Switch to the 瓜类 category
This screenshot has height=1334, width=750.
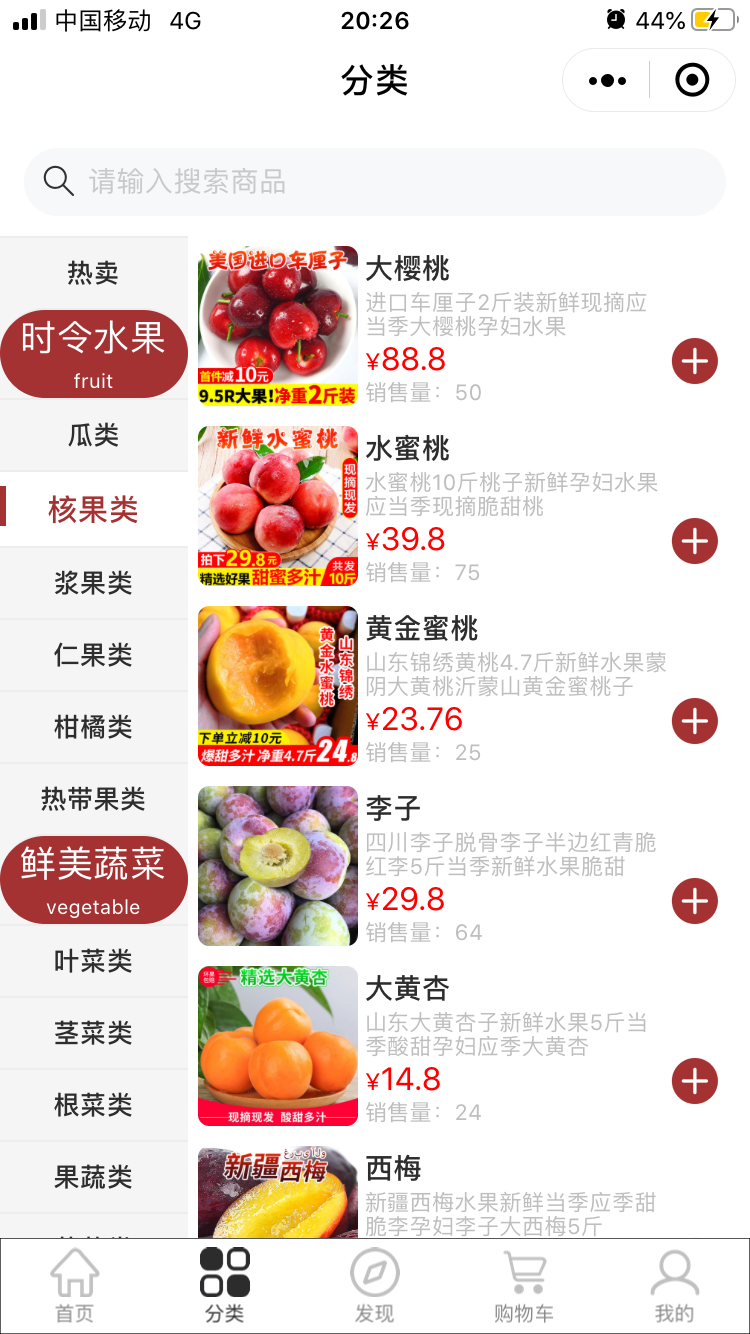click(93, 435)
